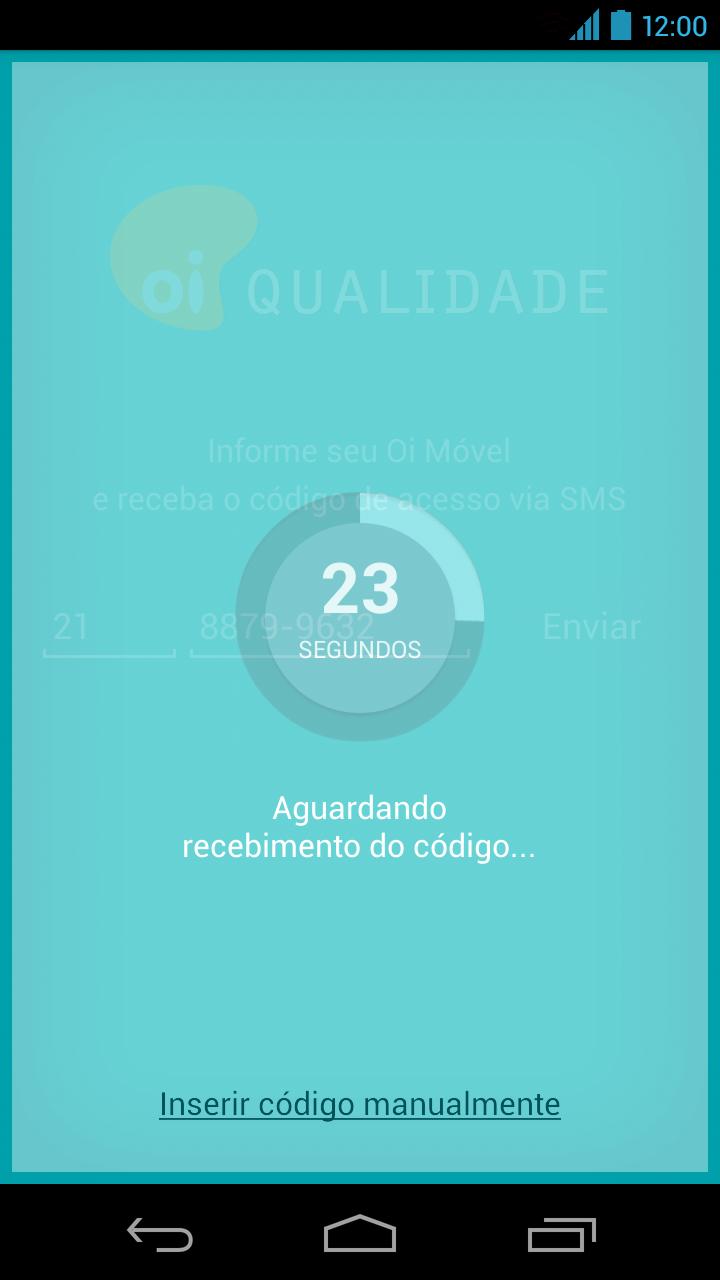Viewport: 720px width, 1280px height.
Task: Tap the underline of the manual code link
Action: click(359, 1121)
